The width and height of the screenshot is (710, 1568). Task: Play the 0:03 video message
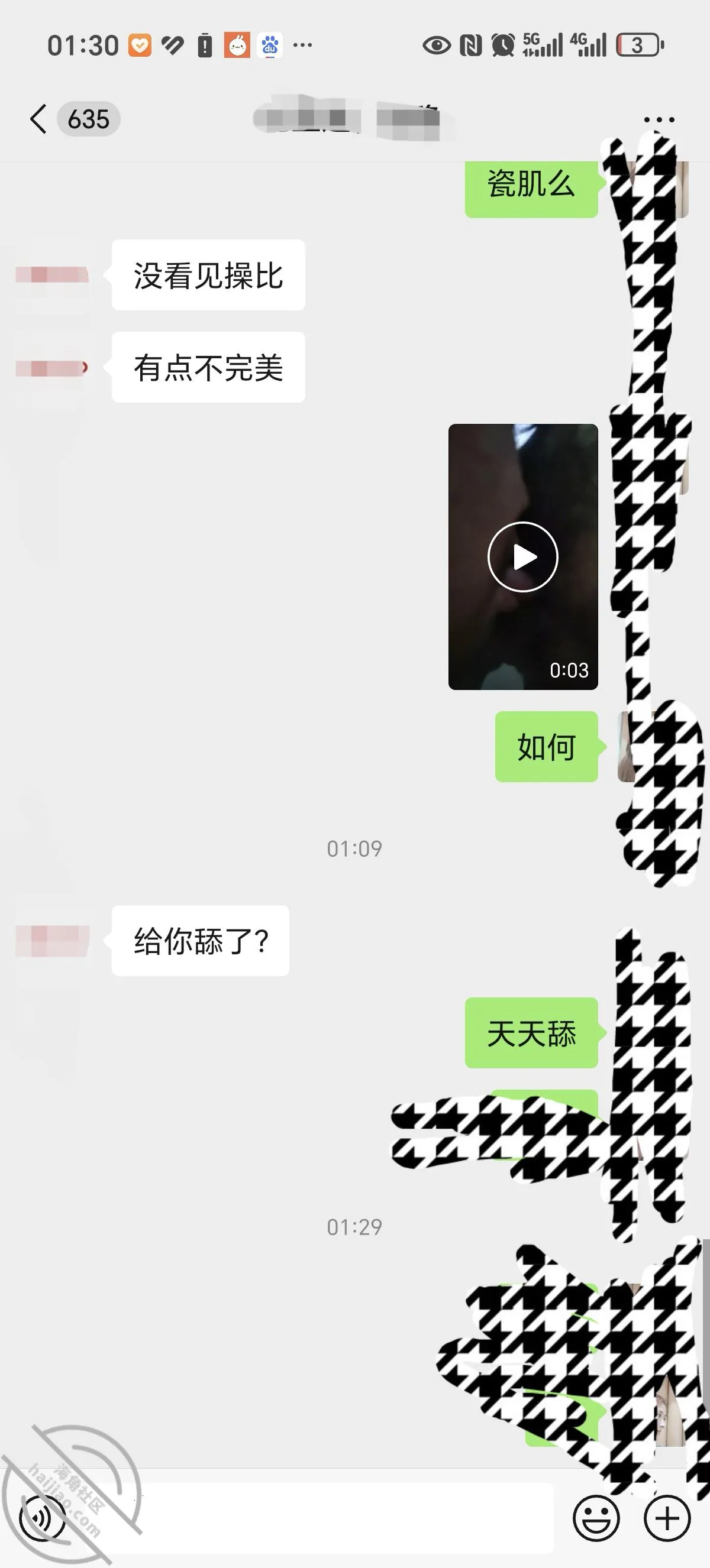[x=523, y=557]
